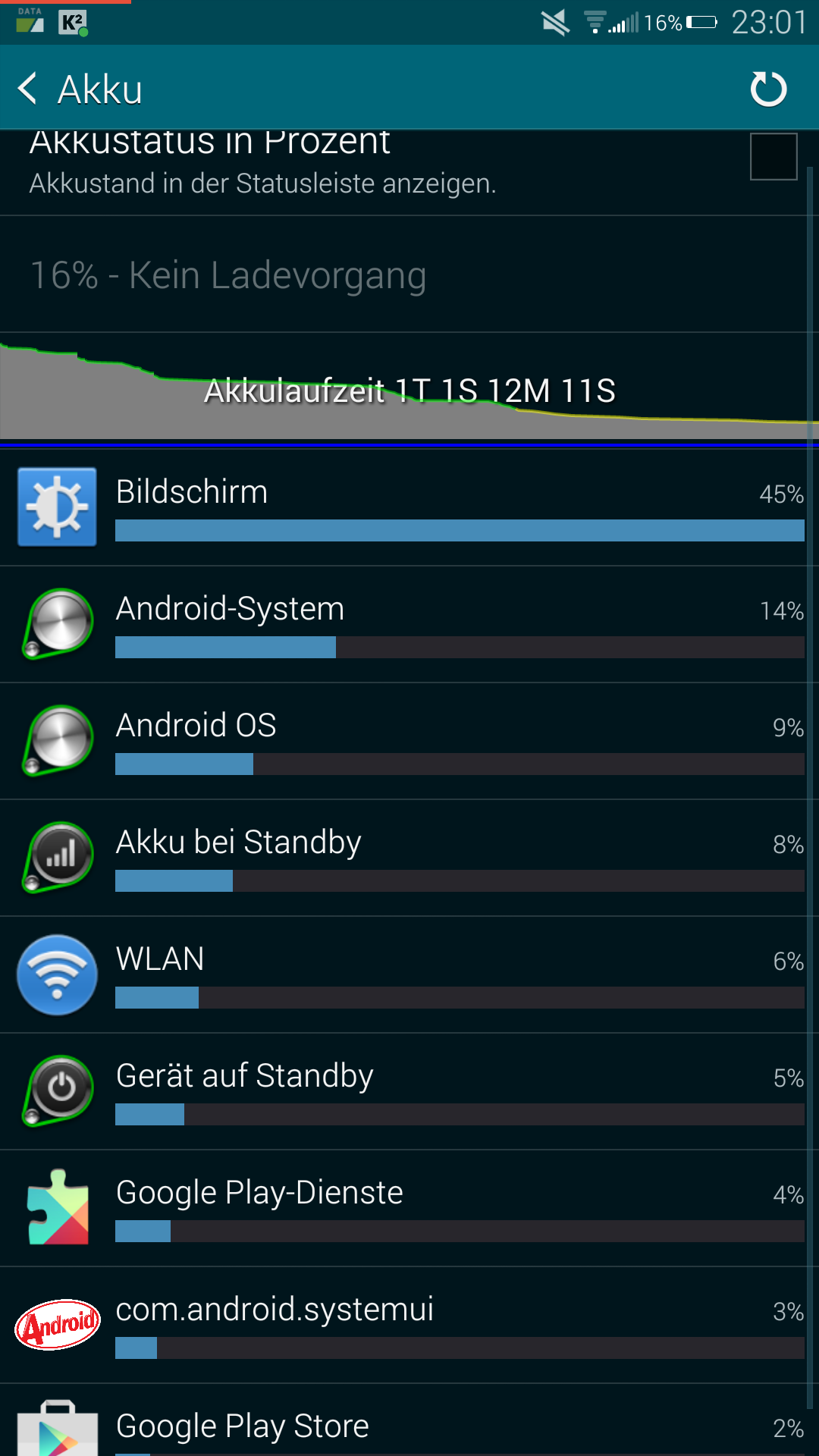Open com.android.systemui usage entry
819x1456 pixels.
tap(409, 1326)
